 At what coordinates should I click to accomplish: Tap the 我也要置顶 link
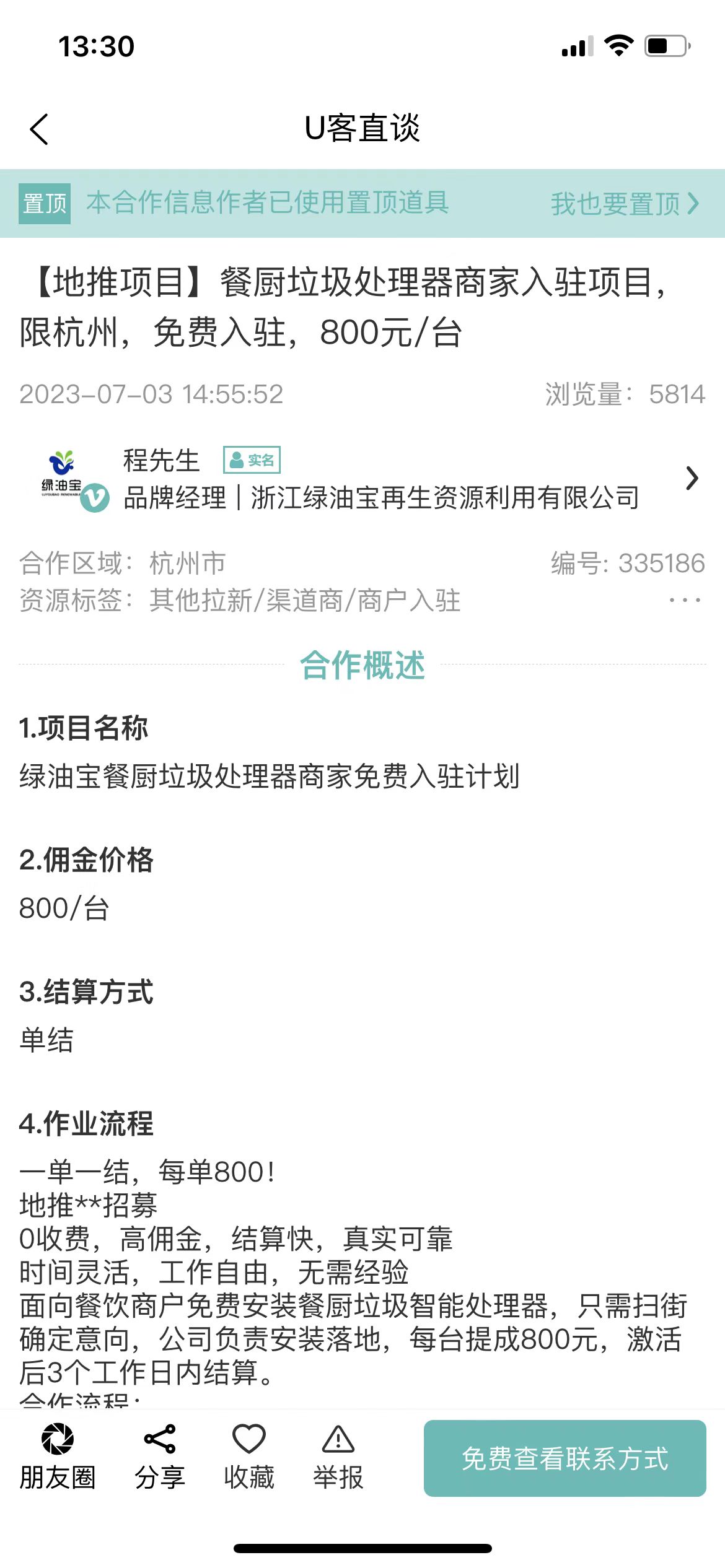[x=625, y=204]
